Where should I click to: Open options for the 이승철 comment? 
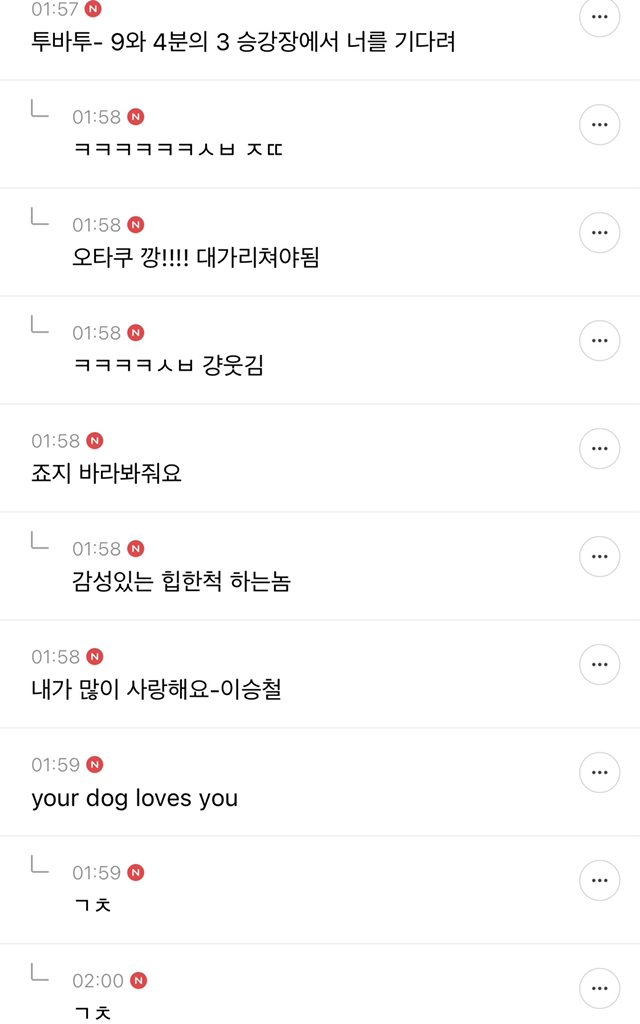coord(599,665)
